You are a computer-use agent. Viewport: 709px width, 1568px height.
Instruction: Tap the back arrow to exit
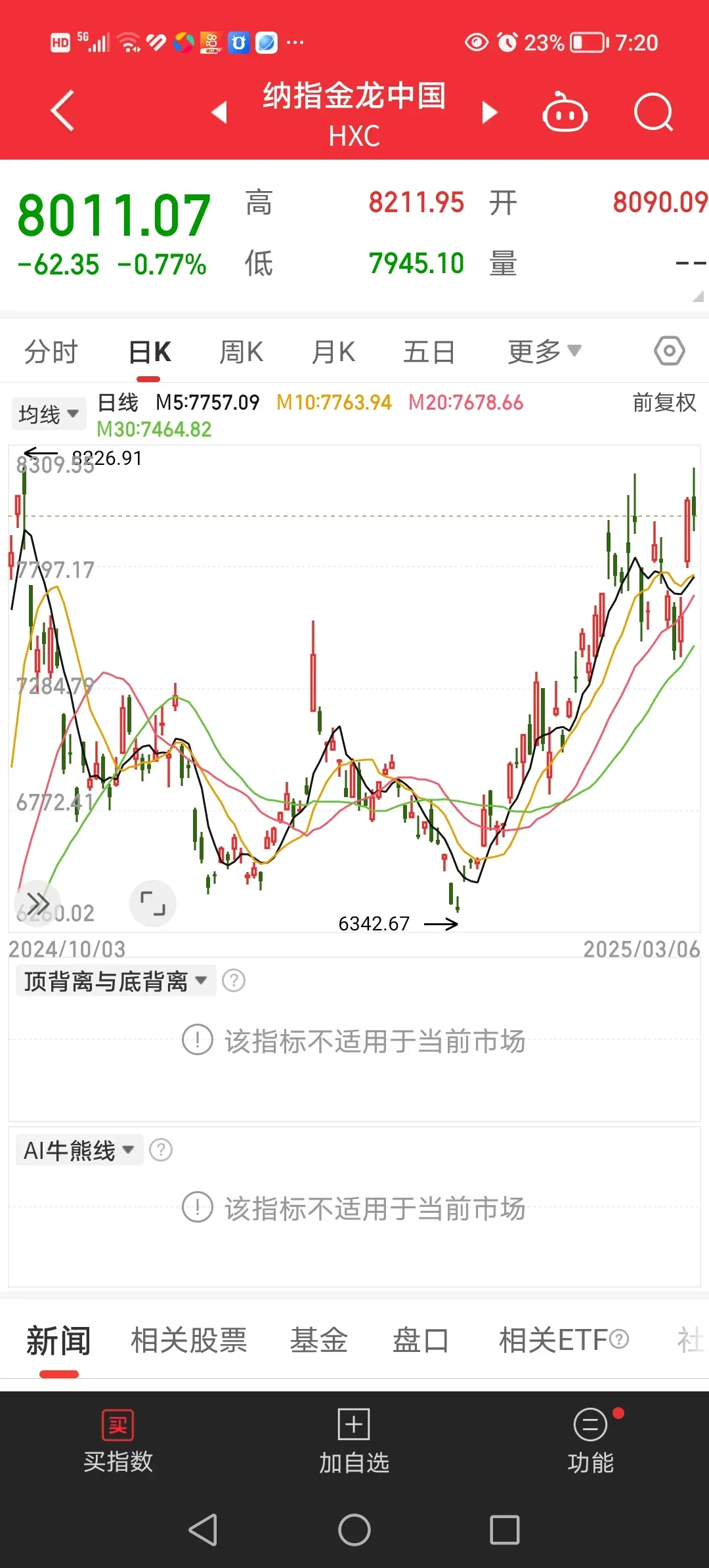tap(61, 110)
